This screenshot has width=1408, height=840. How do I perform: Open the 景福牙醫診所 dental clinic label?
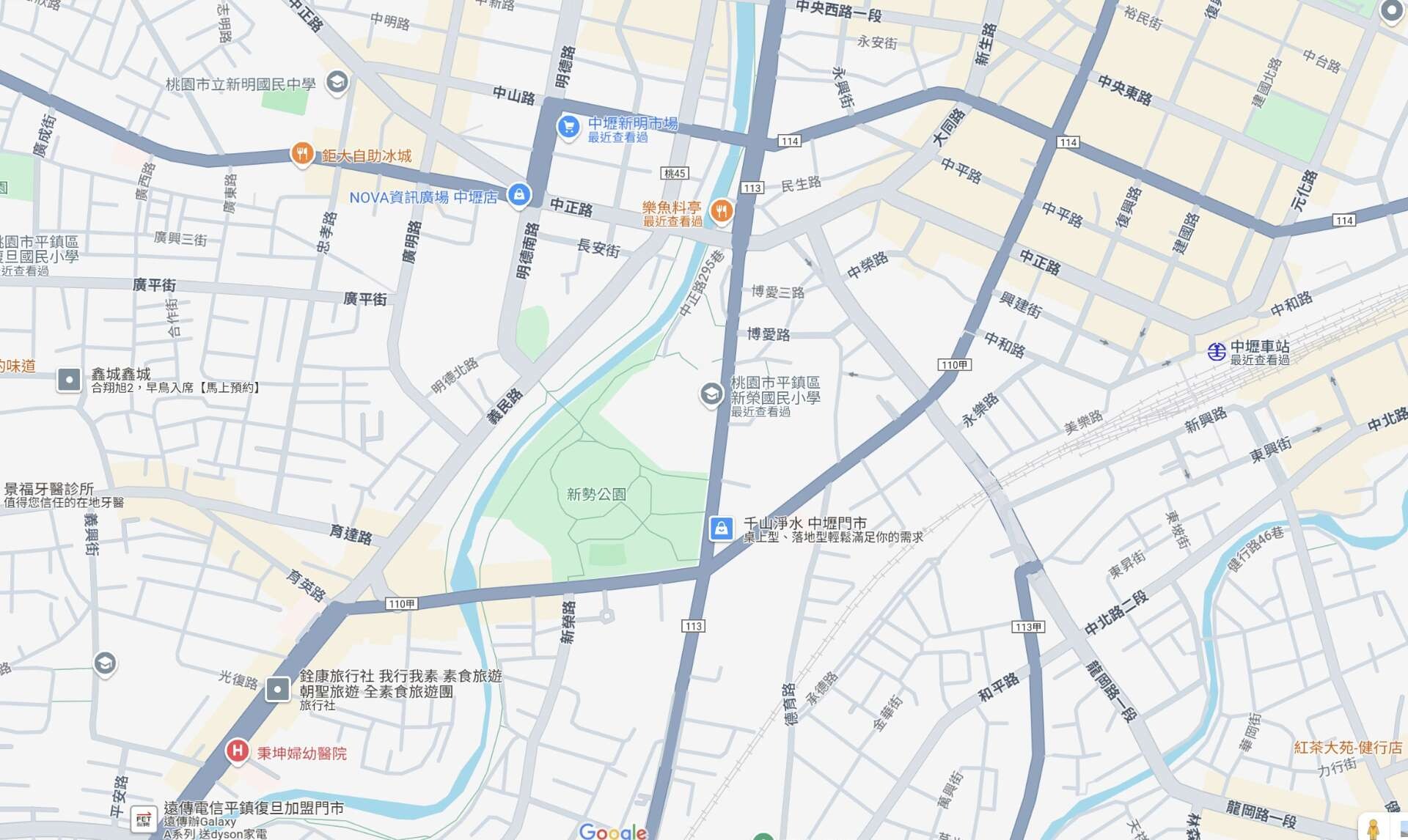(49, 489)
